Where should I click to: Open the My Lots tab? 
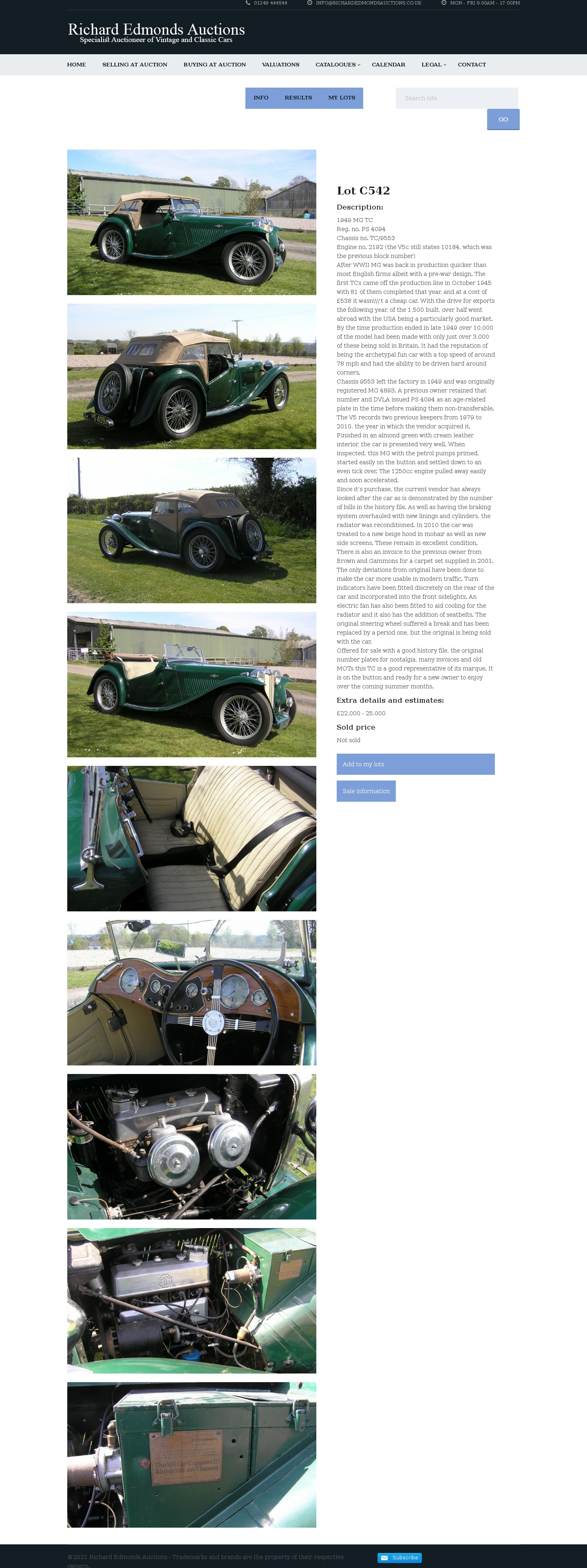tap(341, 98)
